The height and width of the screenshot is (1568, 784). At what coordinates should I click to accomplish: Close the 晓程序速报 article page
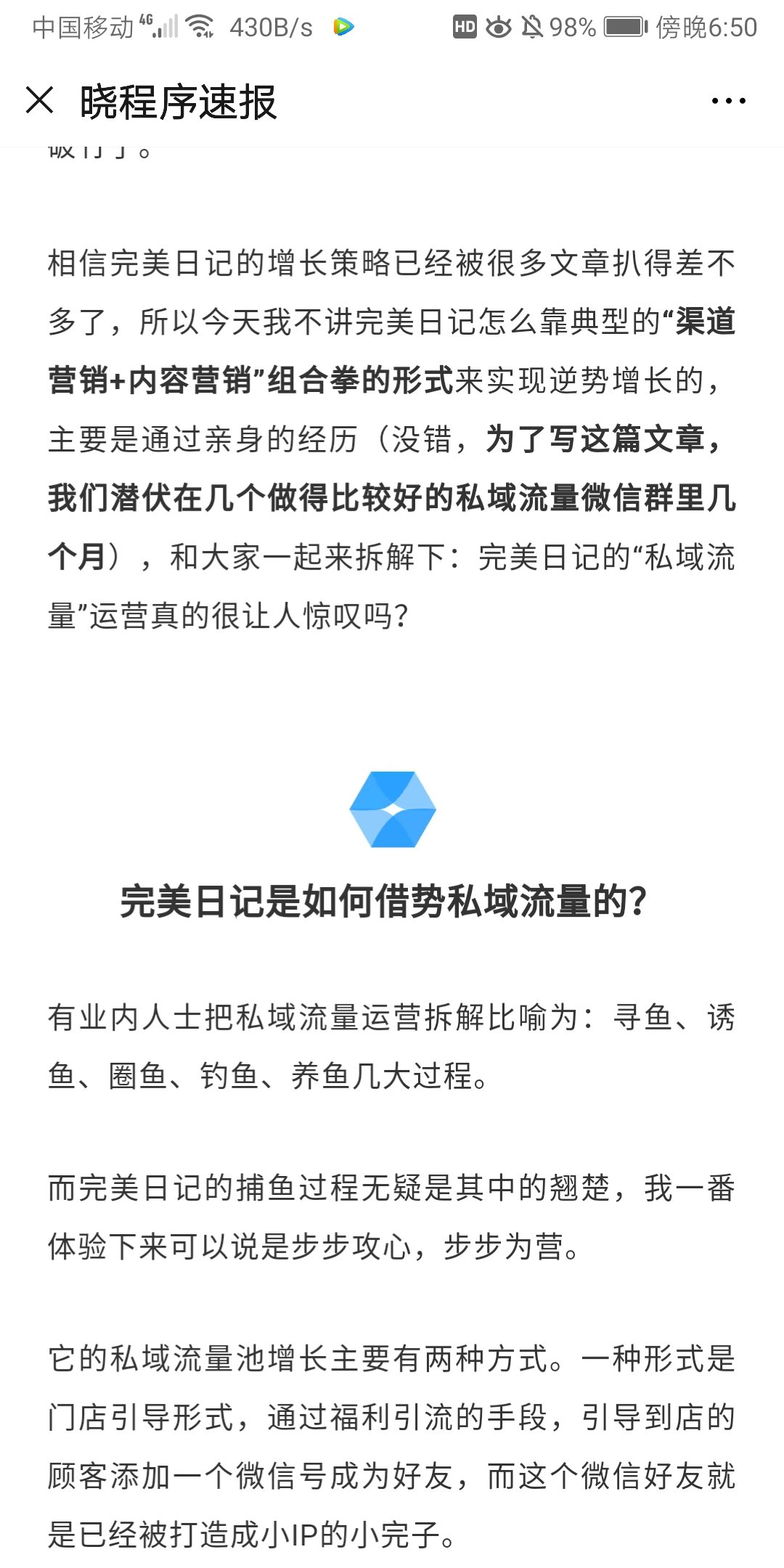click(x=40, y=100)
